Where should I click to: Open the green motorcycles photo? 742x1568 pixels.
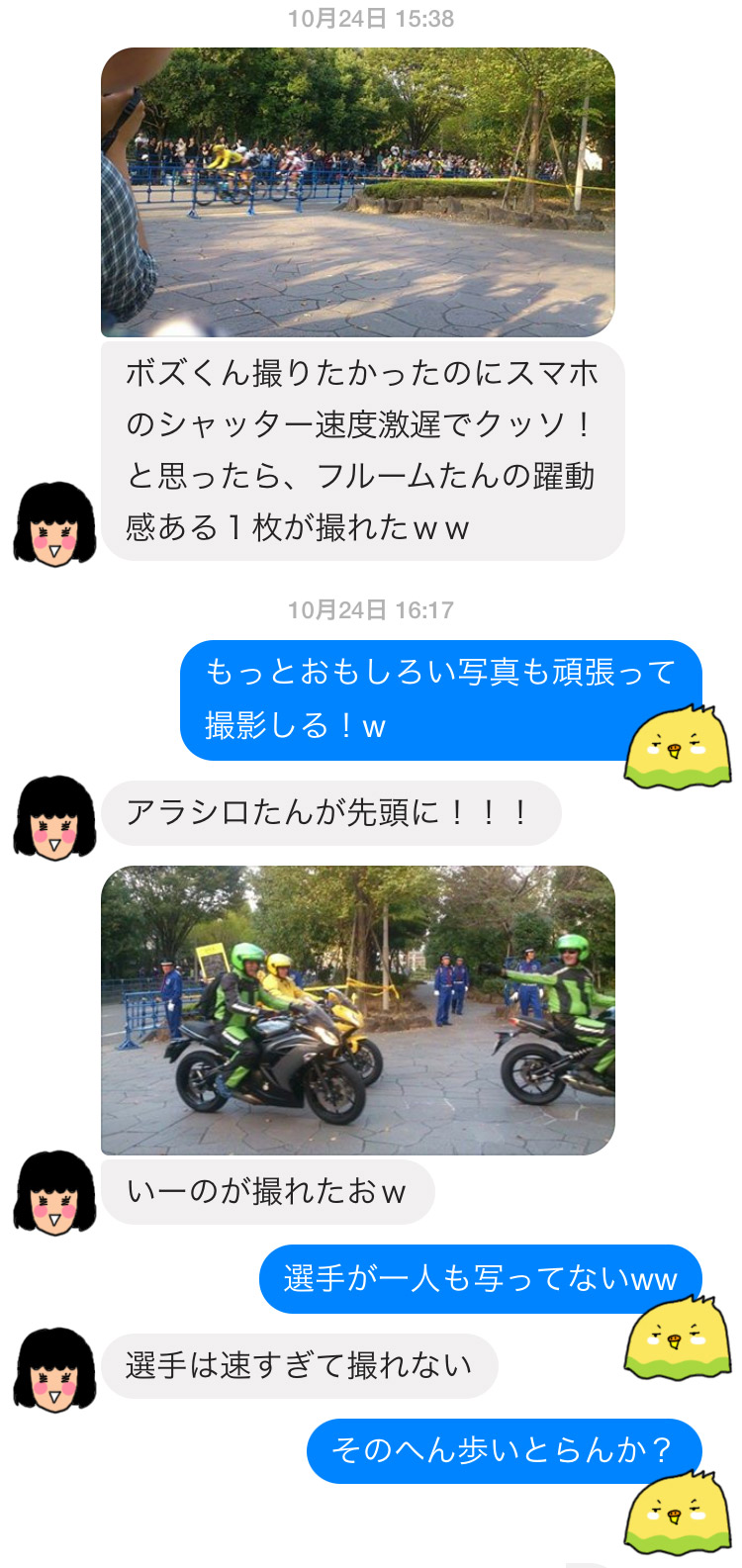[x=357, y=1010]
